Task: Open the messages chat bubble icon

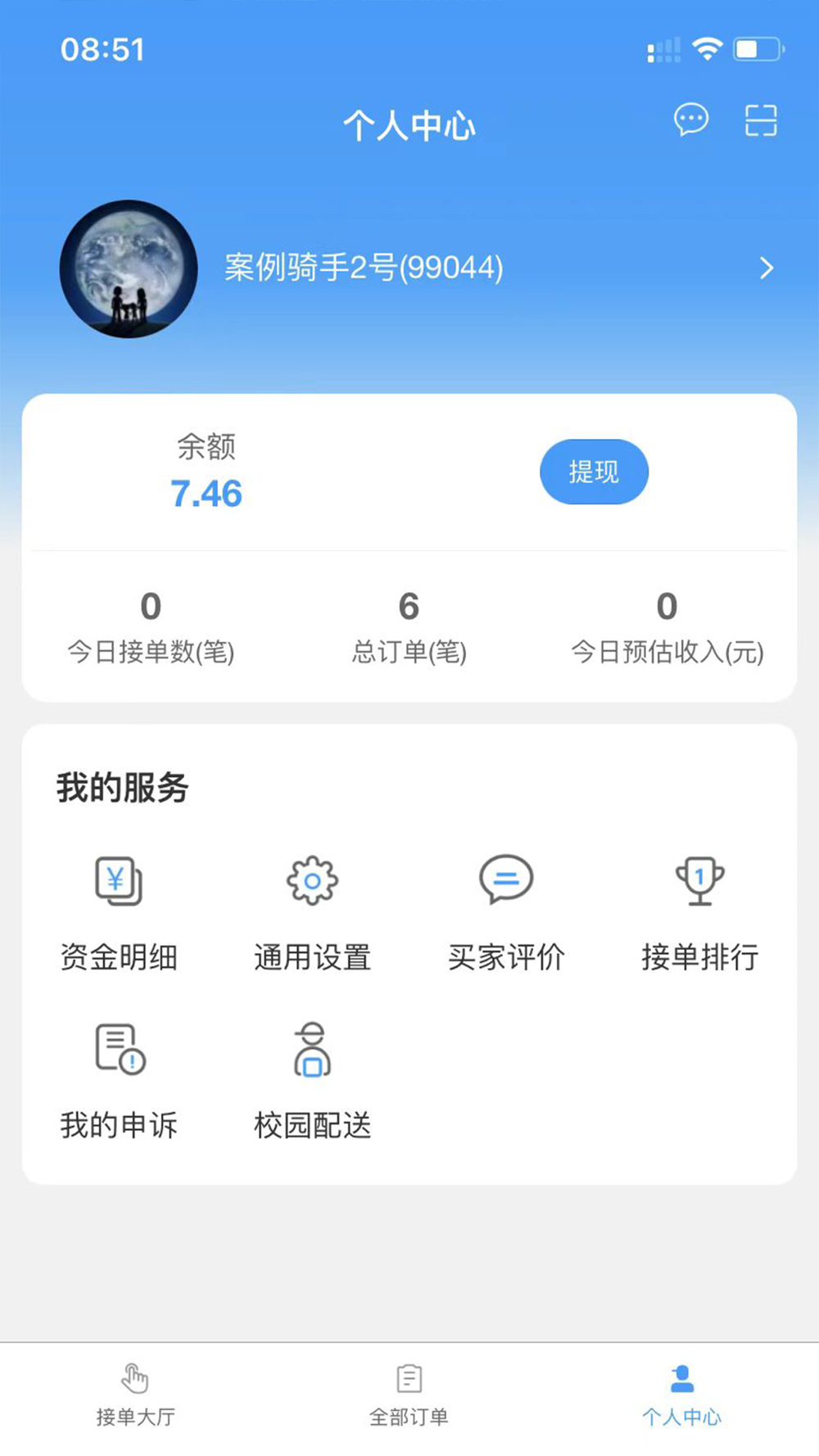Action: tap(690, 120)
